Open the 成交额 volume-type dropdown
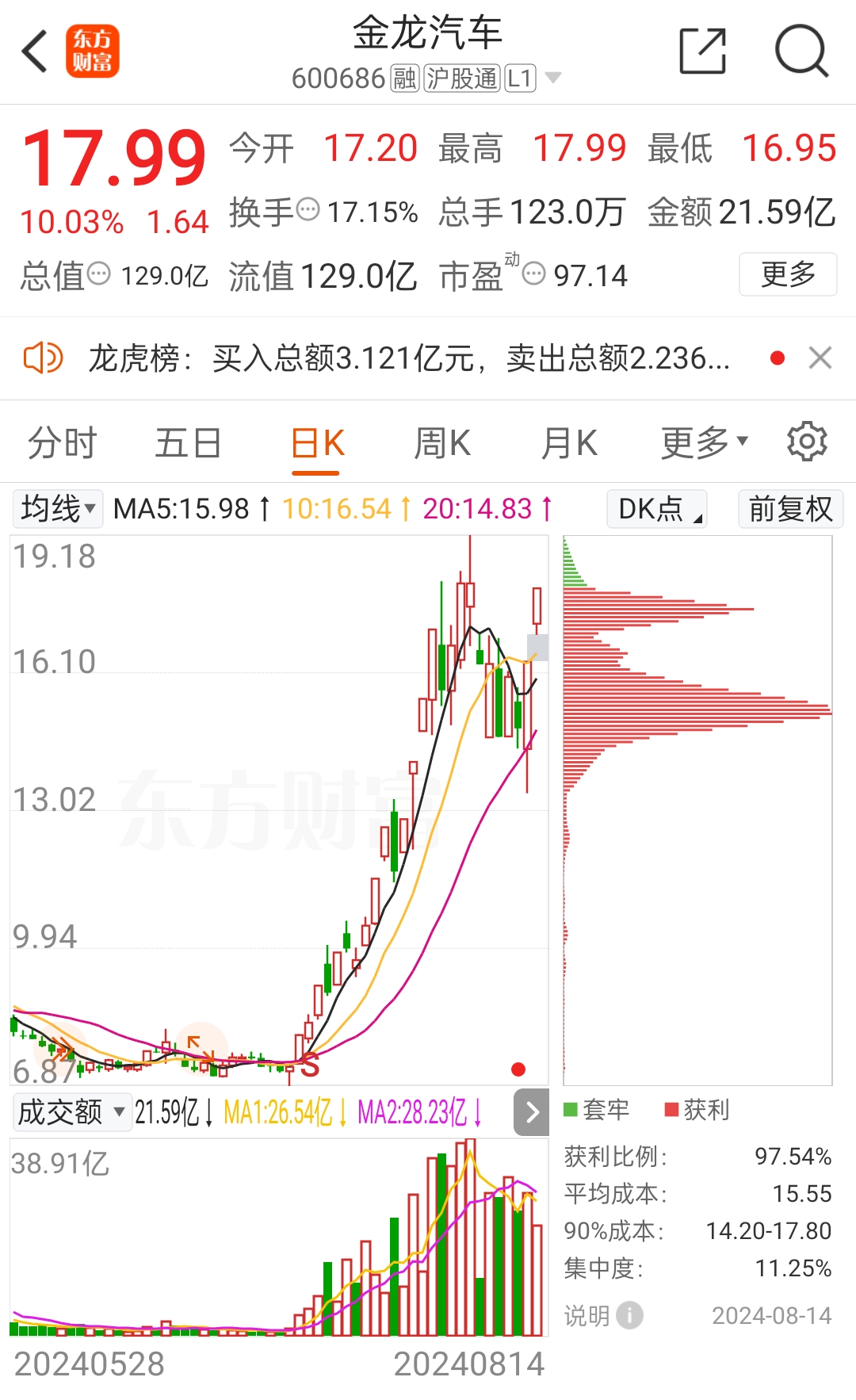 (71, 1112)
